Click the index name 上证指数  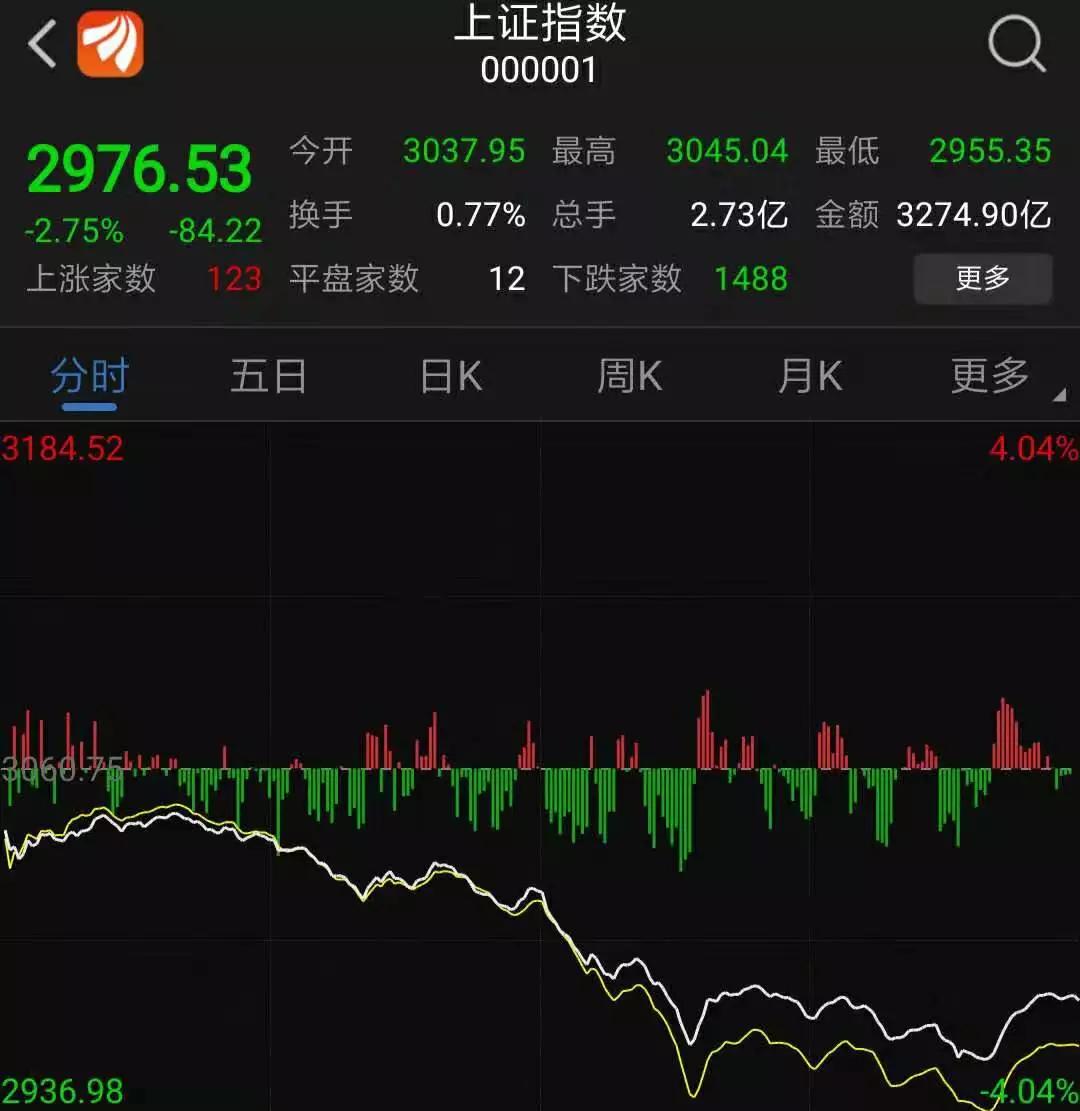(x=540, y=27)
